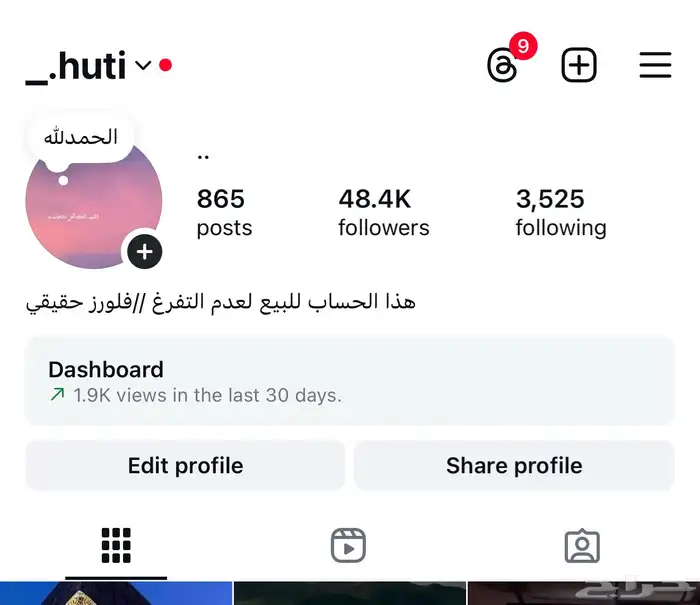
Task: Add a story via the profile picture plus
Action: pyautogui.click(x=145, y=251)
